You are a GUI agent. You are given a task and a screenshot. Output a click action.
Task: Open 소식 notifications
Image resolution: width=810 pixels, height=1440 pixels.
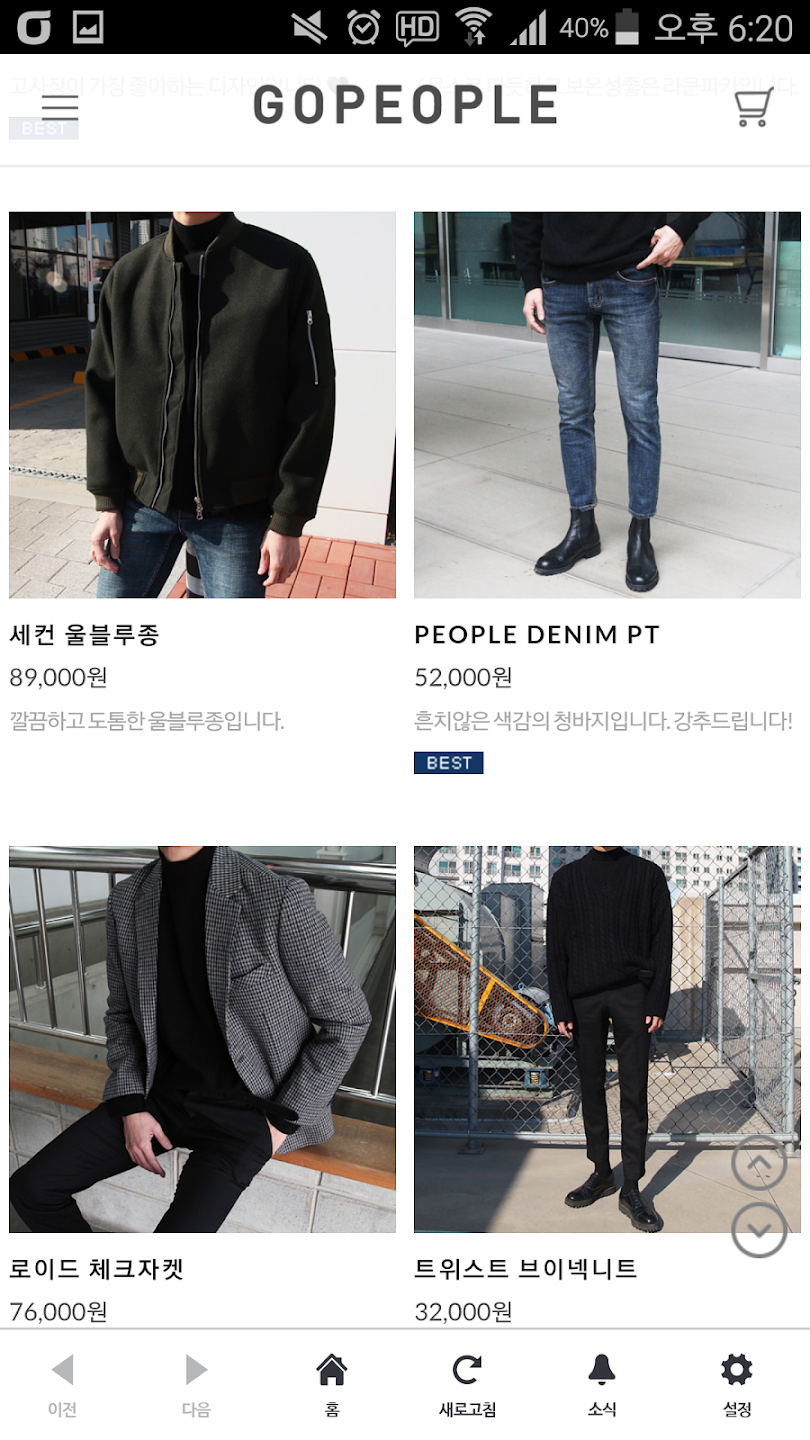pyautogui.click(x=602, y=1384)
